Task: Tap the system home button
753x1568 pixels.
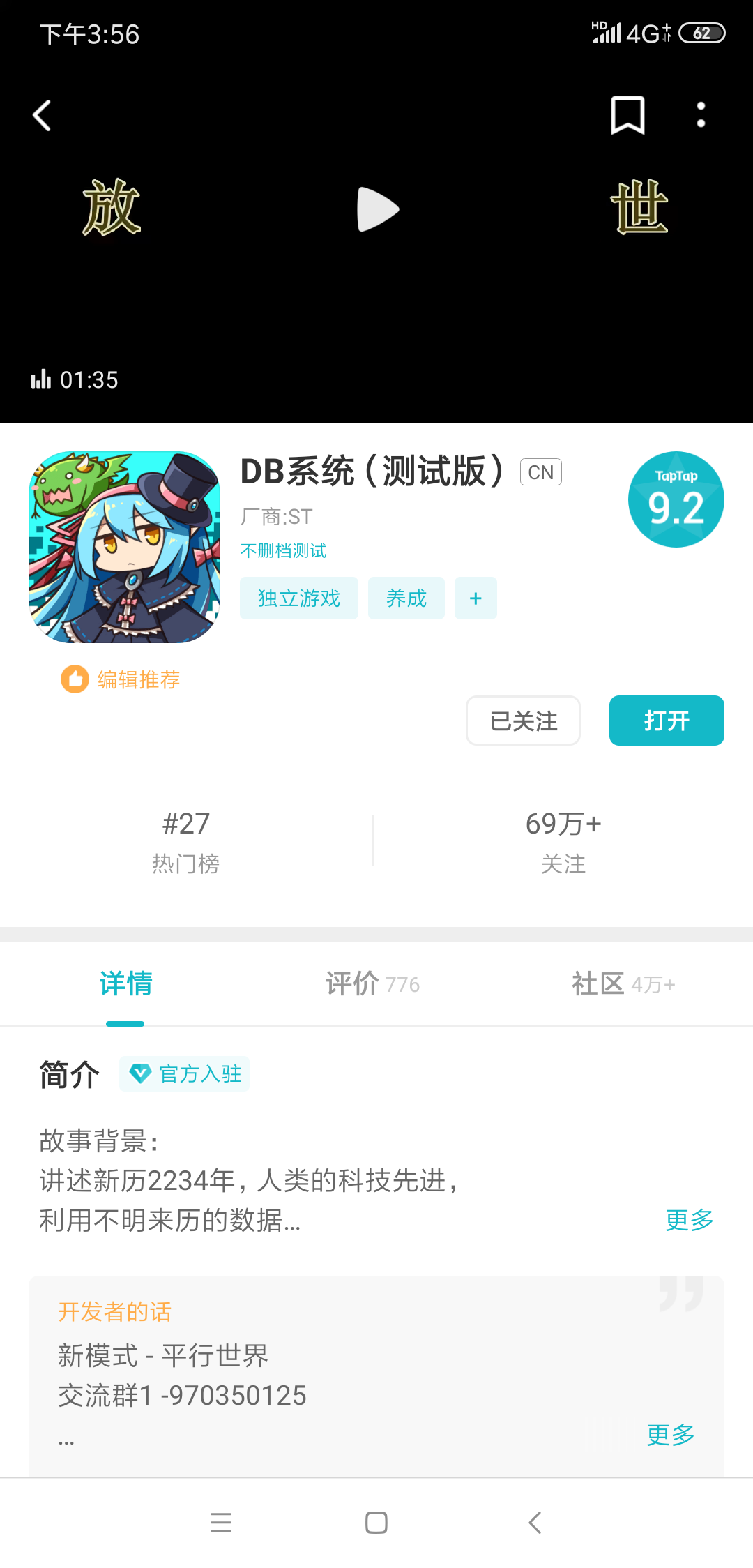Action: pos(376,1523)
